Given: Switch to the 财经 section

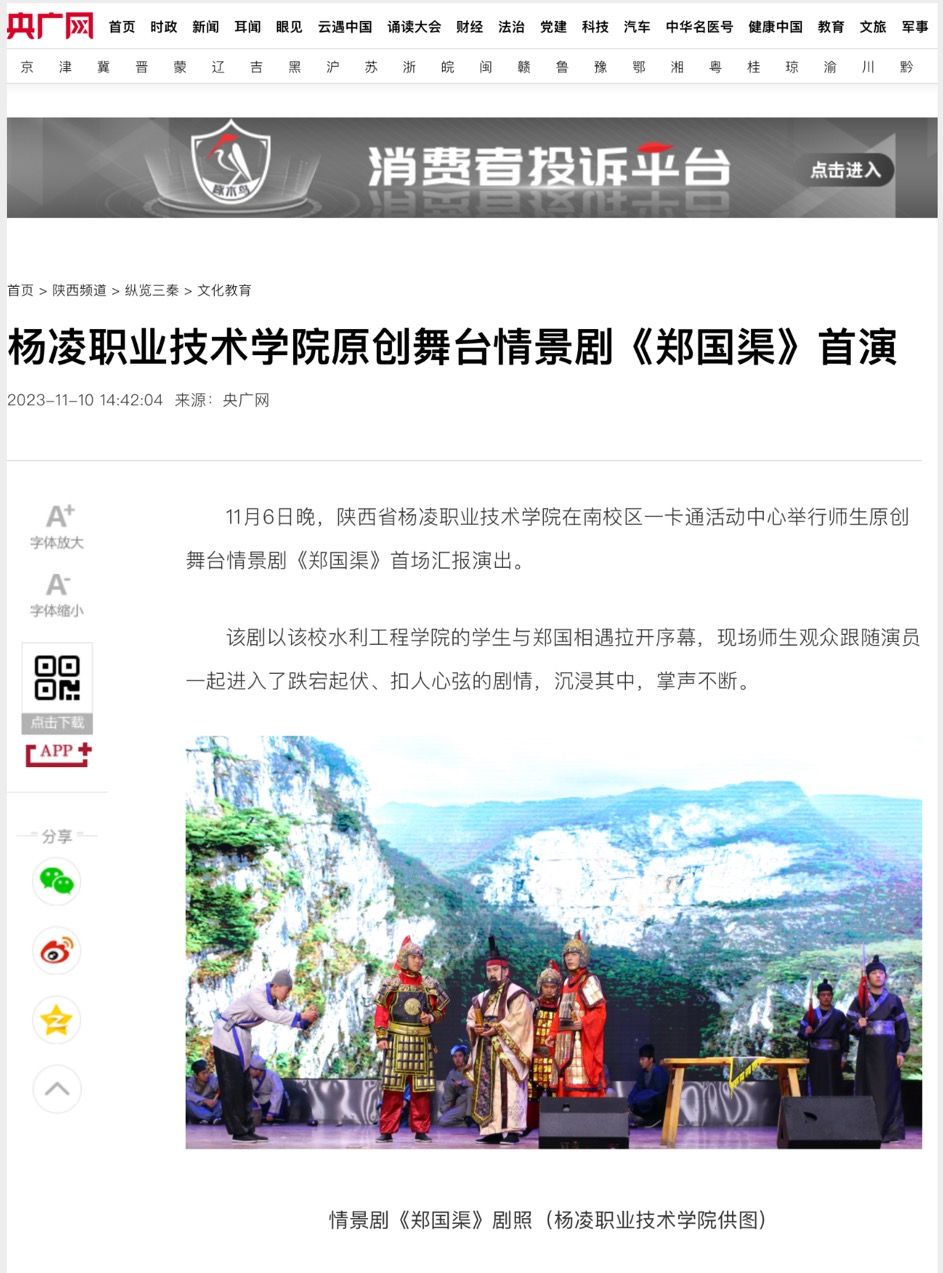Looking at the screenshot, I should pos(469,27).
